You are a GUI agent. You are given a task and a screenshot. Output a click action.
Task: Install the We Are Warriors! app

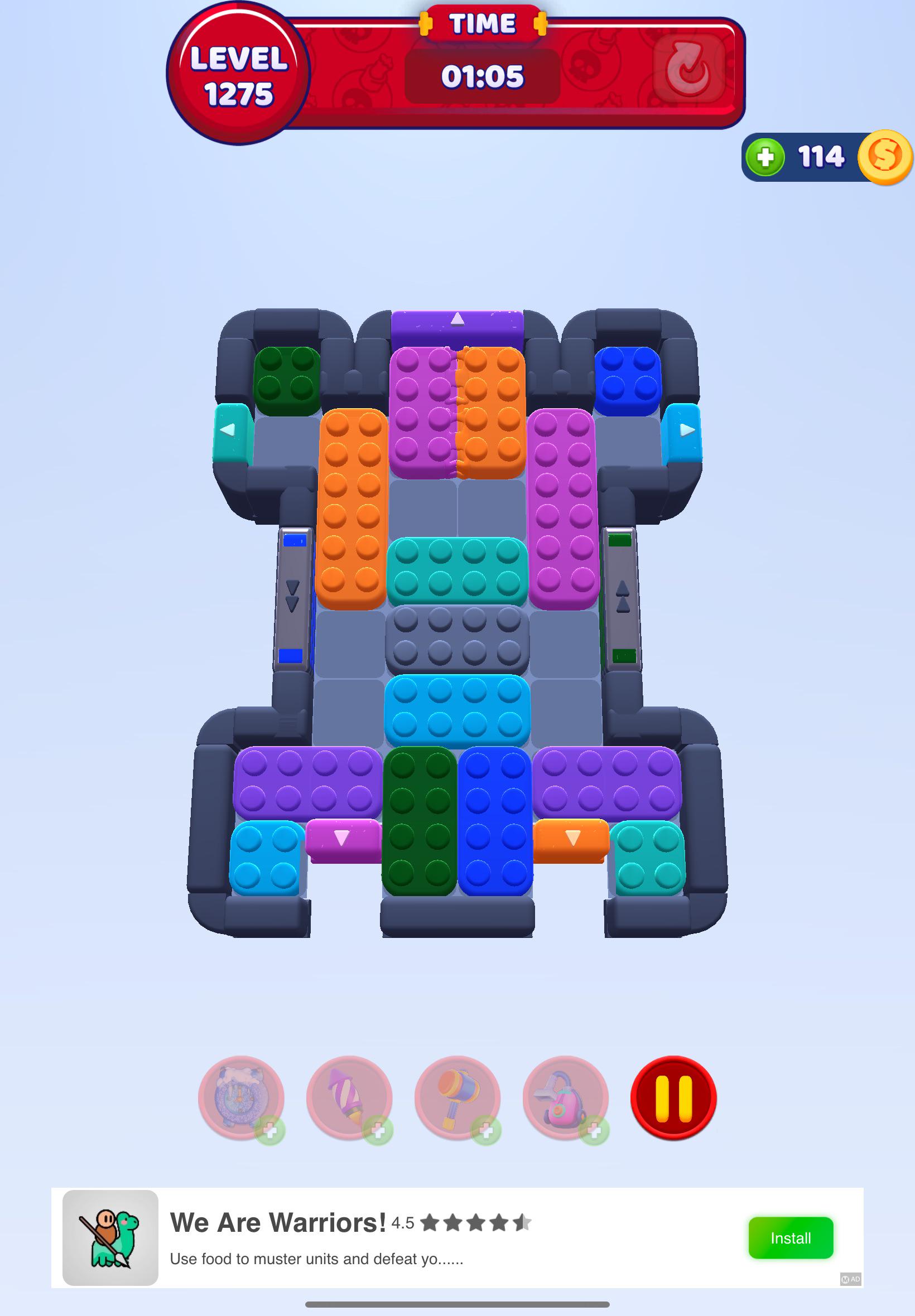point(790,1237)
